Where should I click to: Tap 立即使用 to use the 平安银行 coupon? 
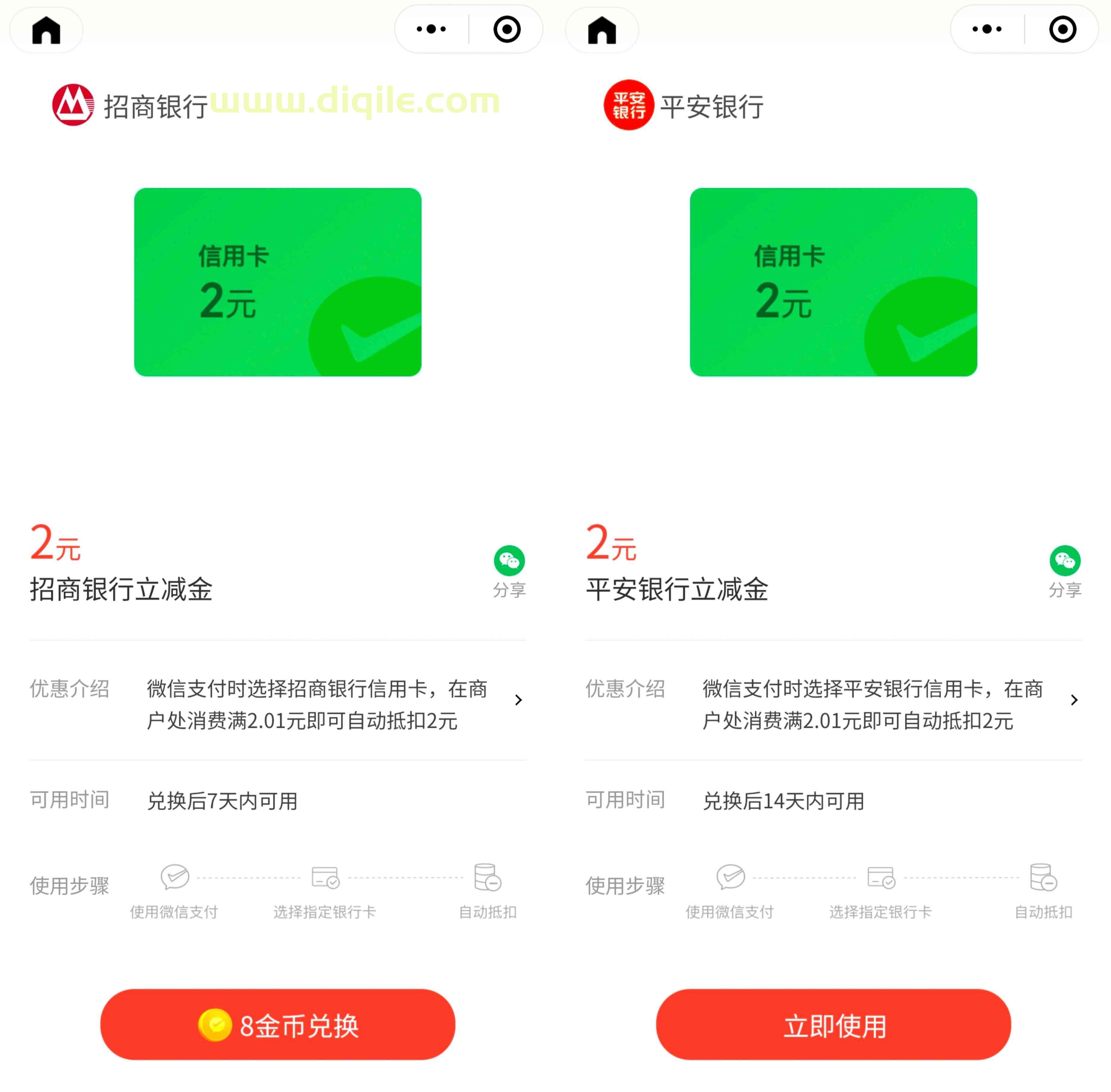coord(833,1024)
